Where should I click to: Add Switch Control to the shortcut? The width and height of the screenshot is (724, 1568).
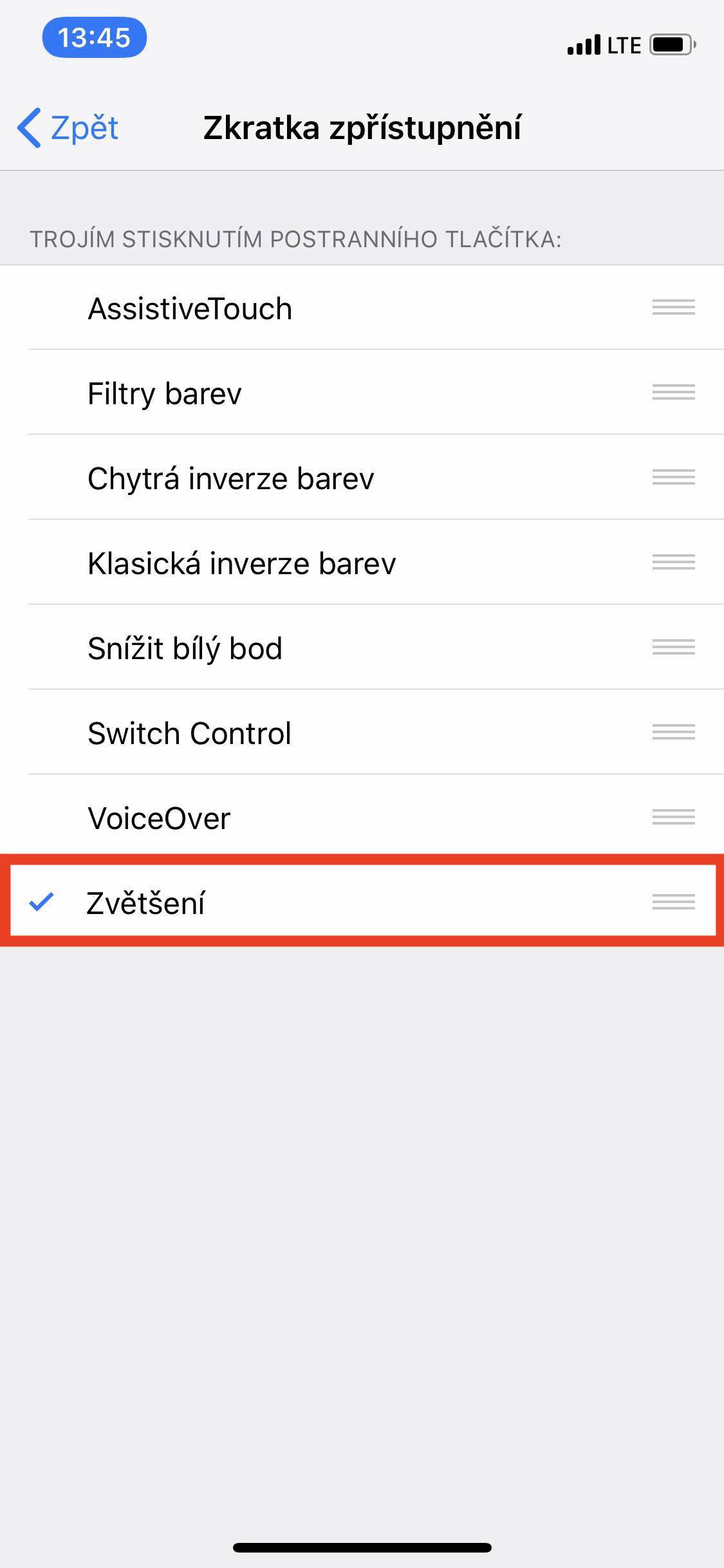pyautogui.click(x=362, y=733)
